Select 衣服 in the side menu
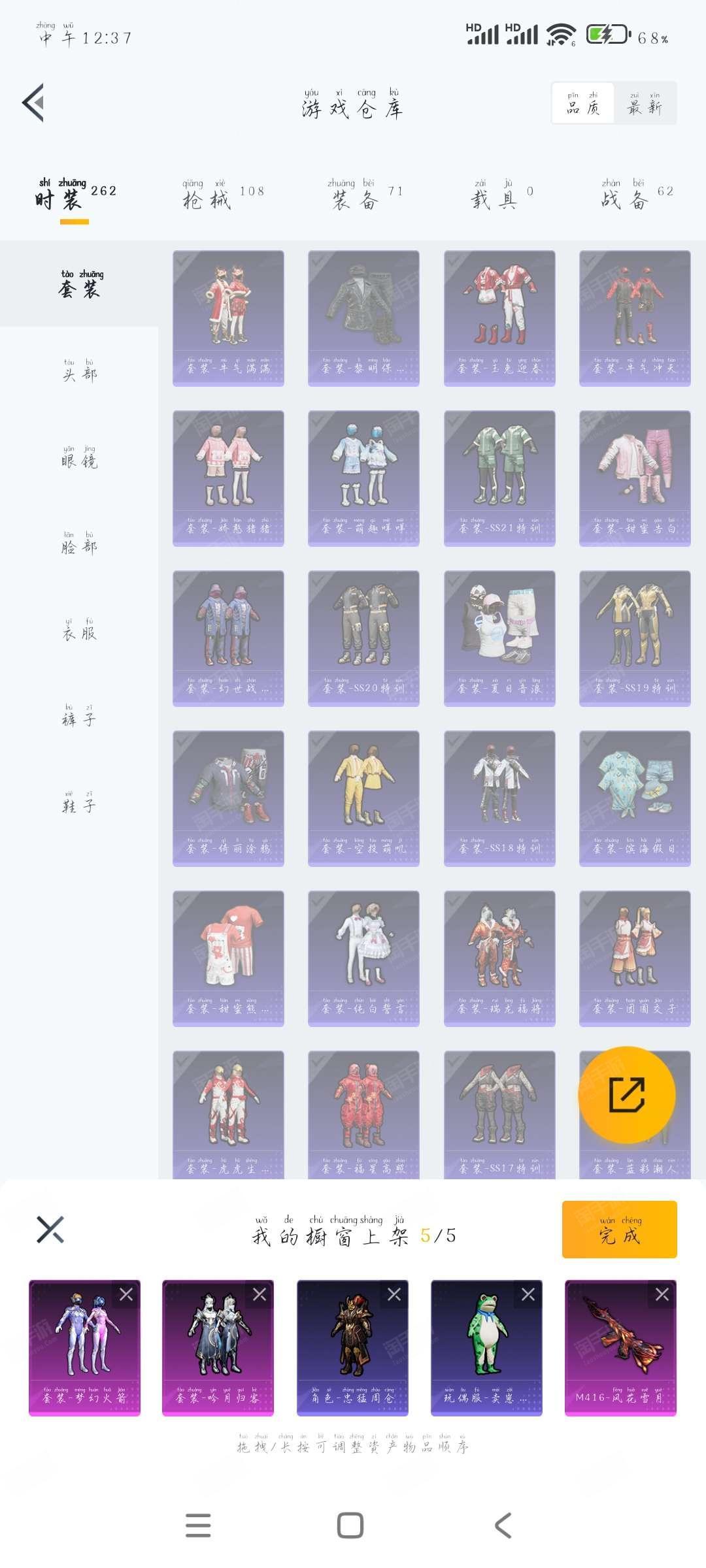The image size is (706, 1568). coord(79,630)
